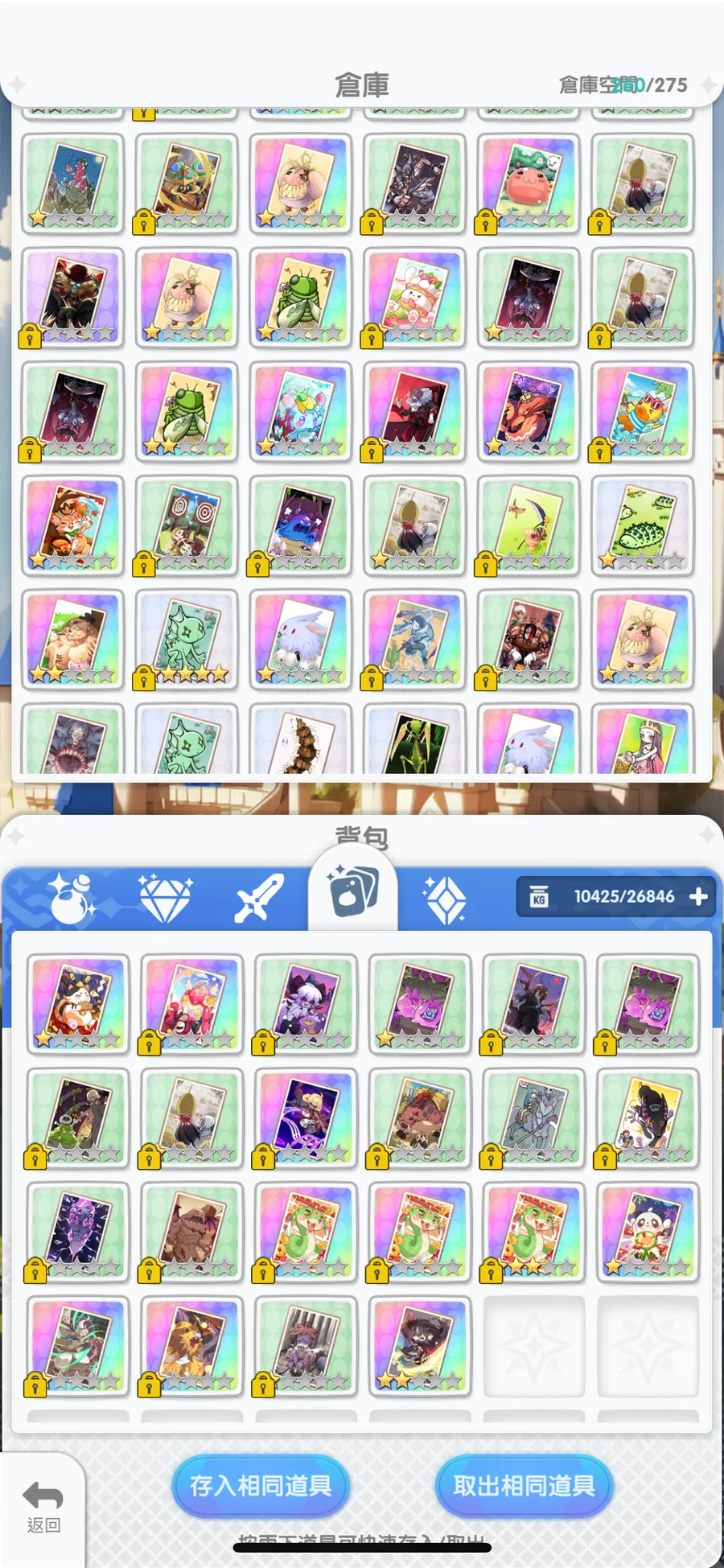Select the four-star green dragon warehouse card

click(187, 640)
